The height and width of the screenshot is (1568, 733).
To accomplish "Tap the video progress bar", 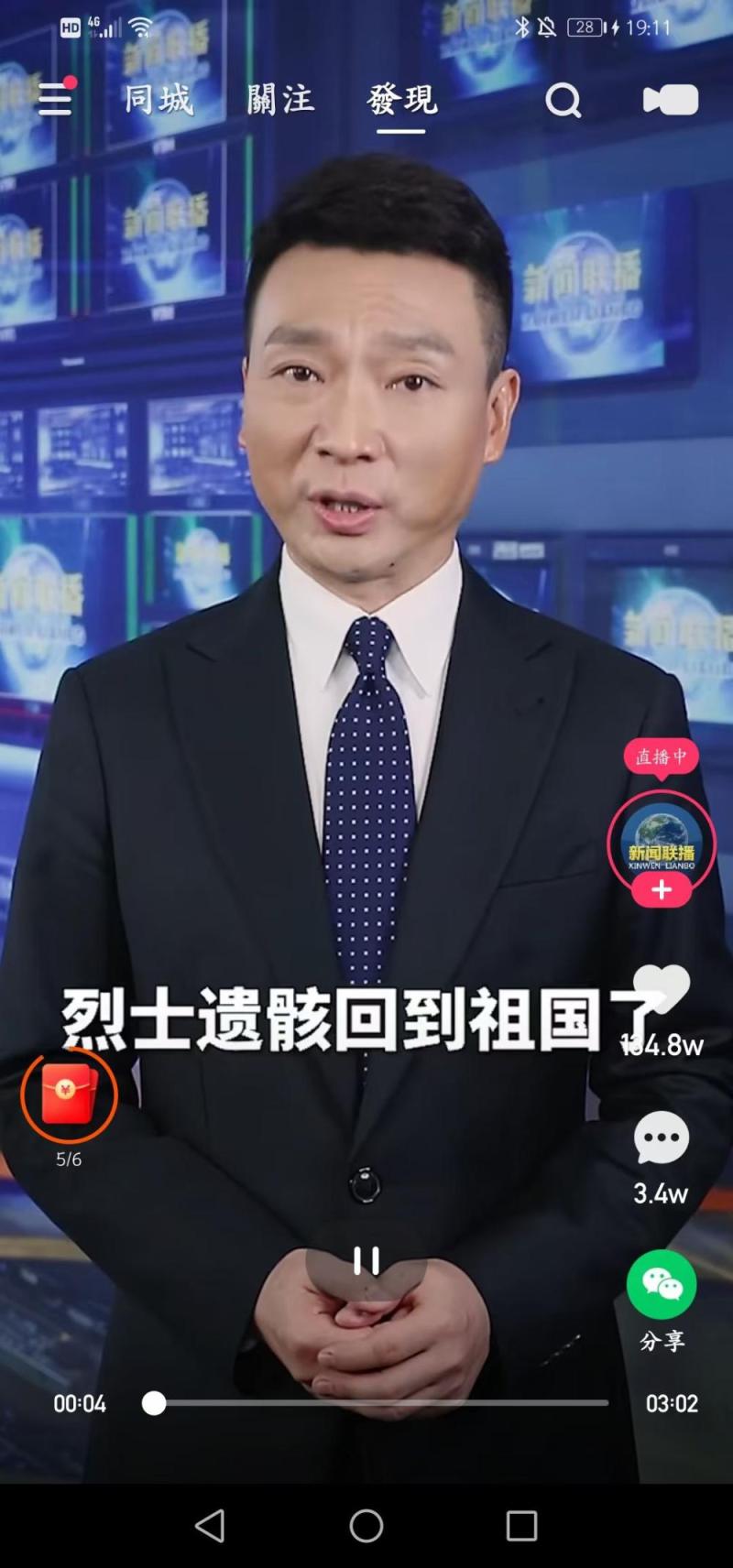I will point(376,1402).
